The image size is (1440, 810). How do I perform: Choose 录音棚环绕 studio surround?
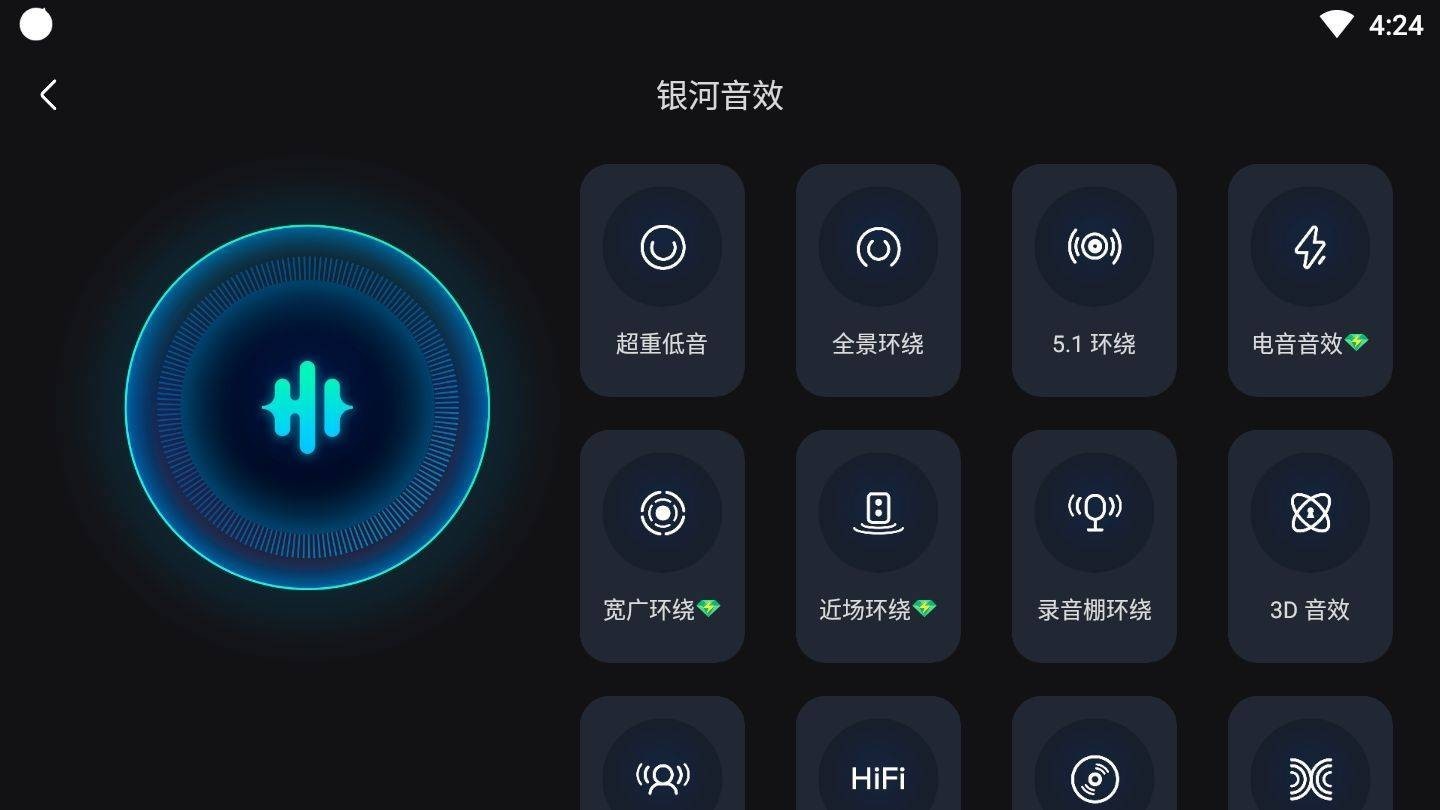[1094, 546]
